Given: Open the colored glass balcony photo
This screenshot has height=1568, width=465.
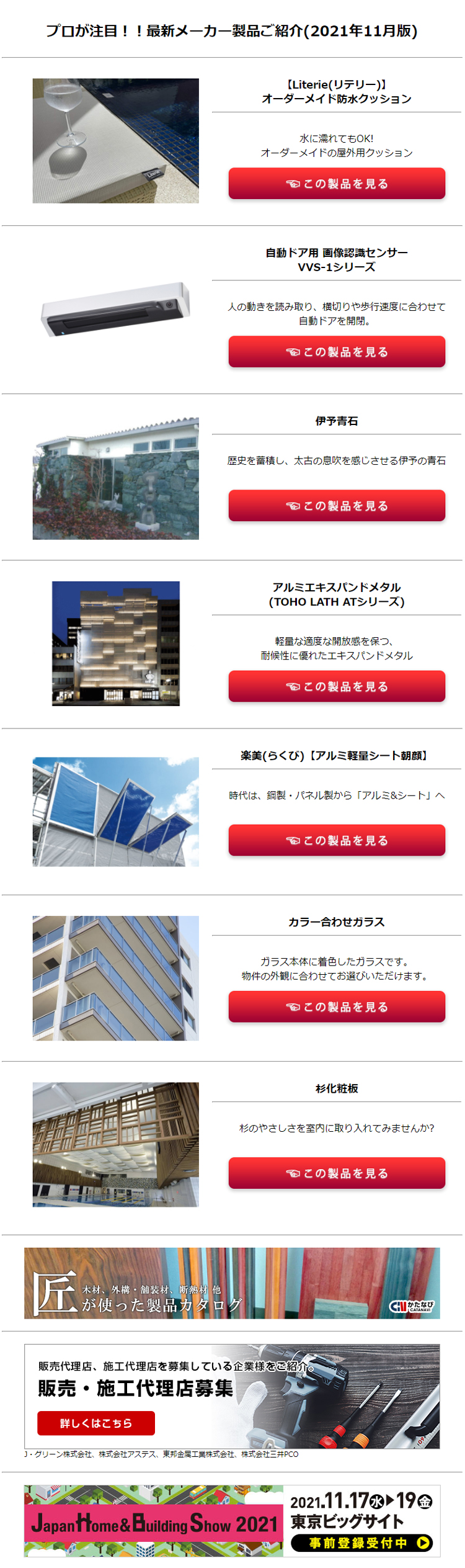Looking at the screenshot, I should tap(116, 978).
